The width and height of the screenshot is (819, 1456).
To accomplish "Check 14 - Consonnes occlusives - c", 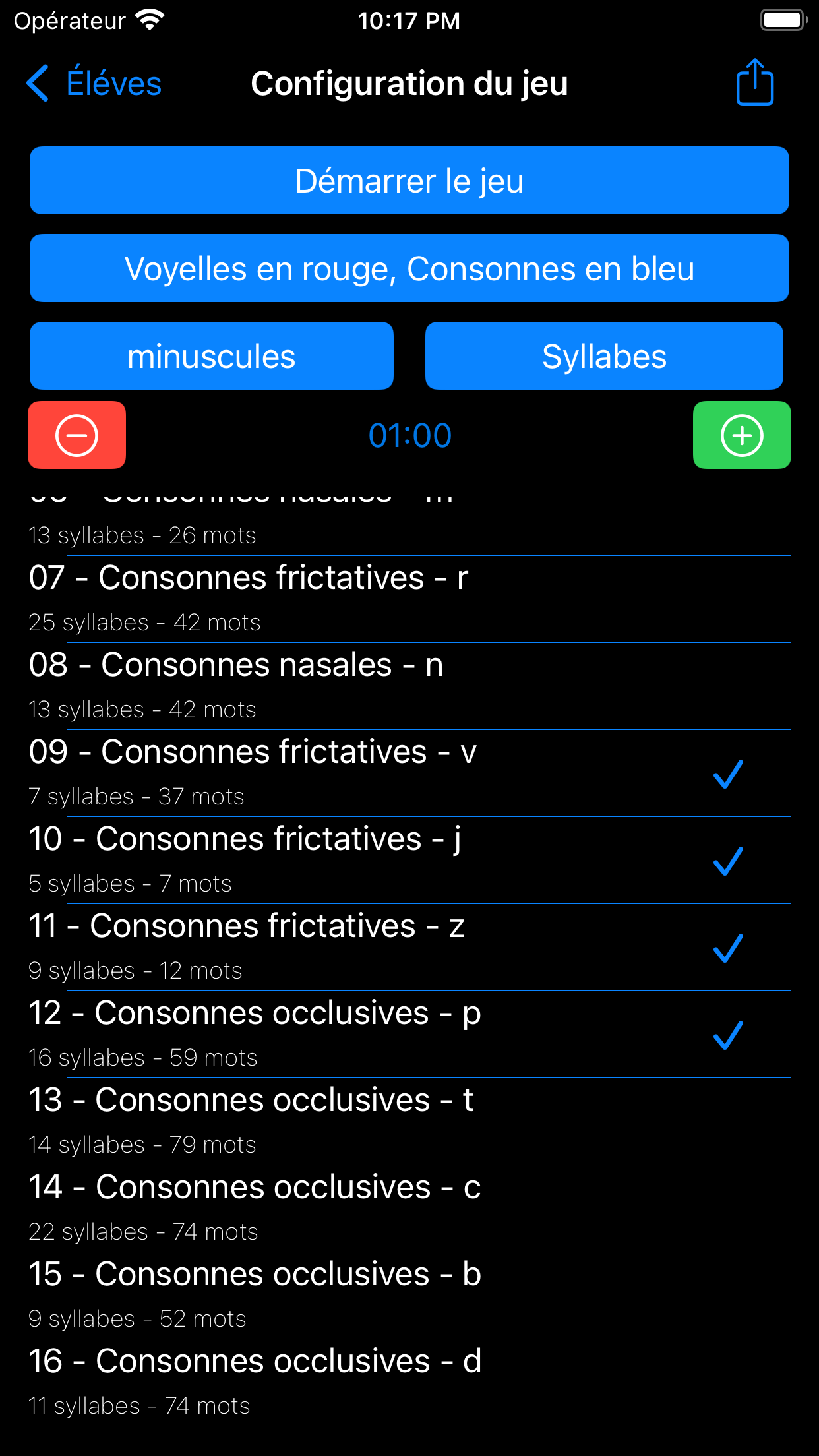I will tap(409, 1208).
